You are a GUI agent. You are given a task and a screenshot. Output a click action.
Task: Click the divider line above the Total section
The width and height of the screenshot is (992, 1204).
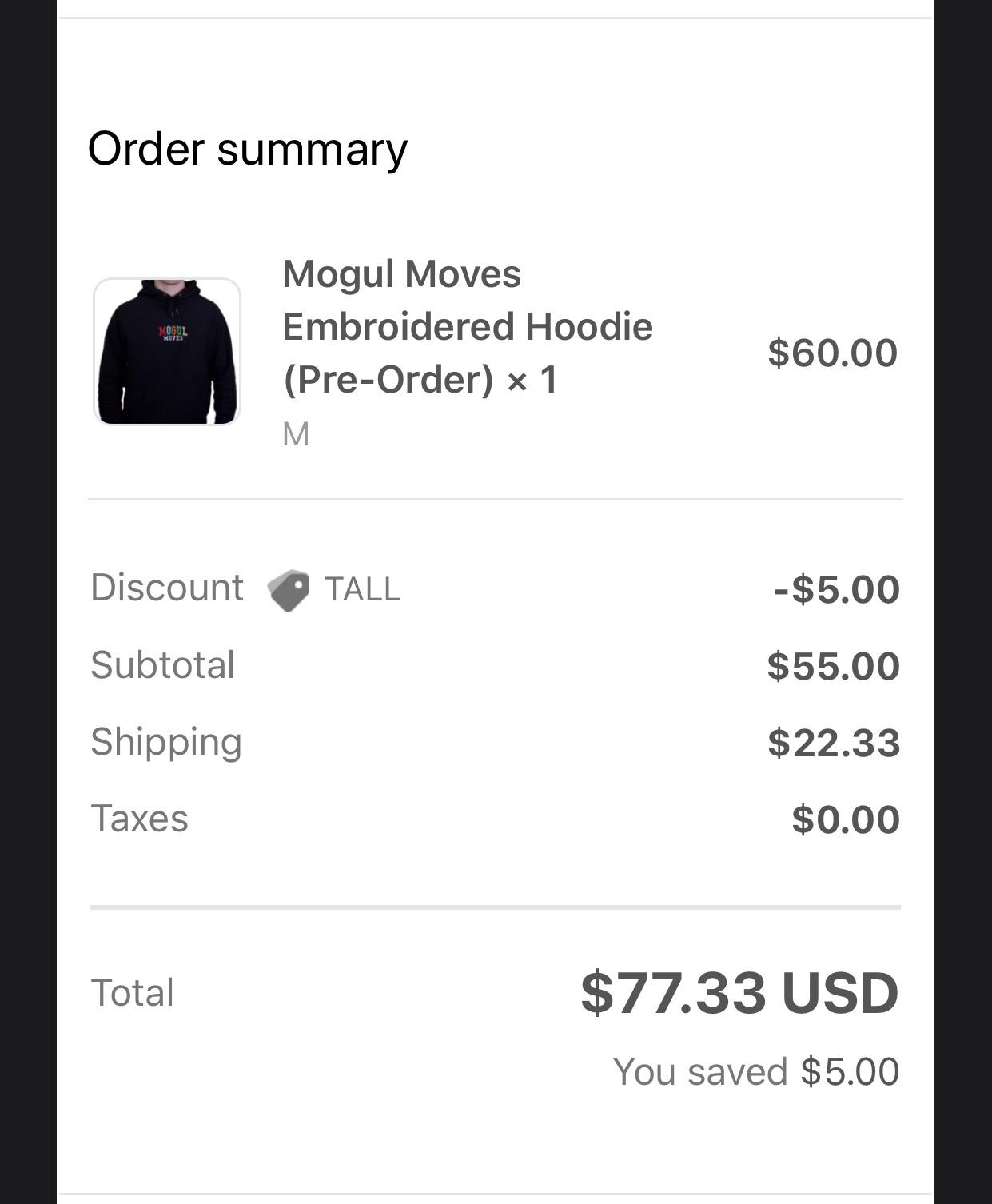pos(496,906)
